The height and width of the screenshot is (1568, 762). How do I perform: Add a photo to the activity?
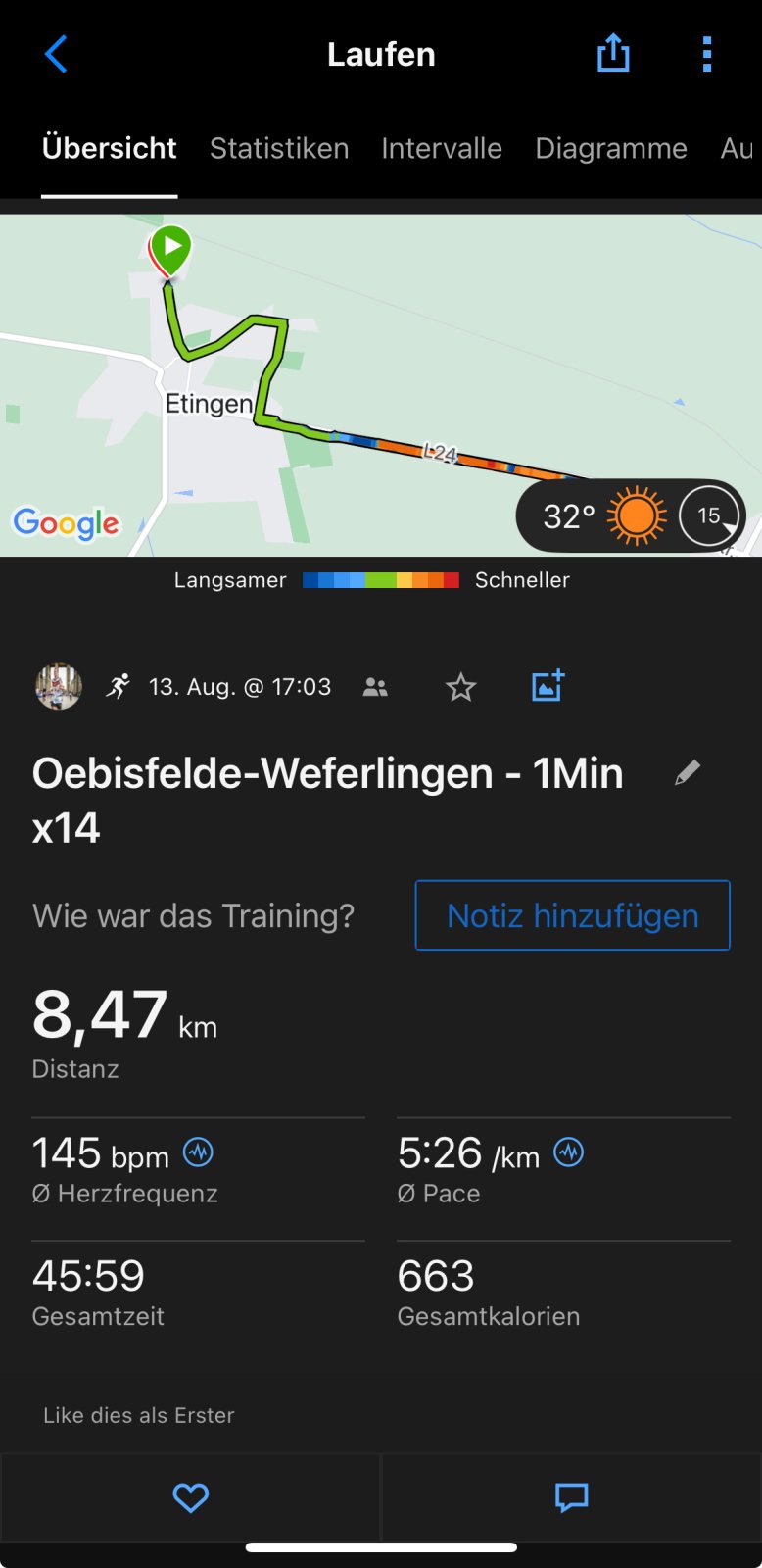[x=548, y=686]
